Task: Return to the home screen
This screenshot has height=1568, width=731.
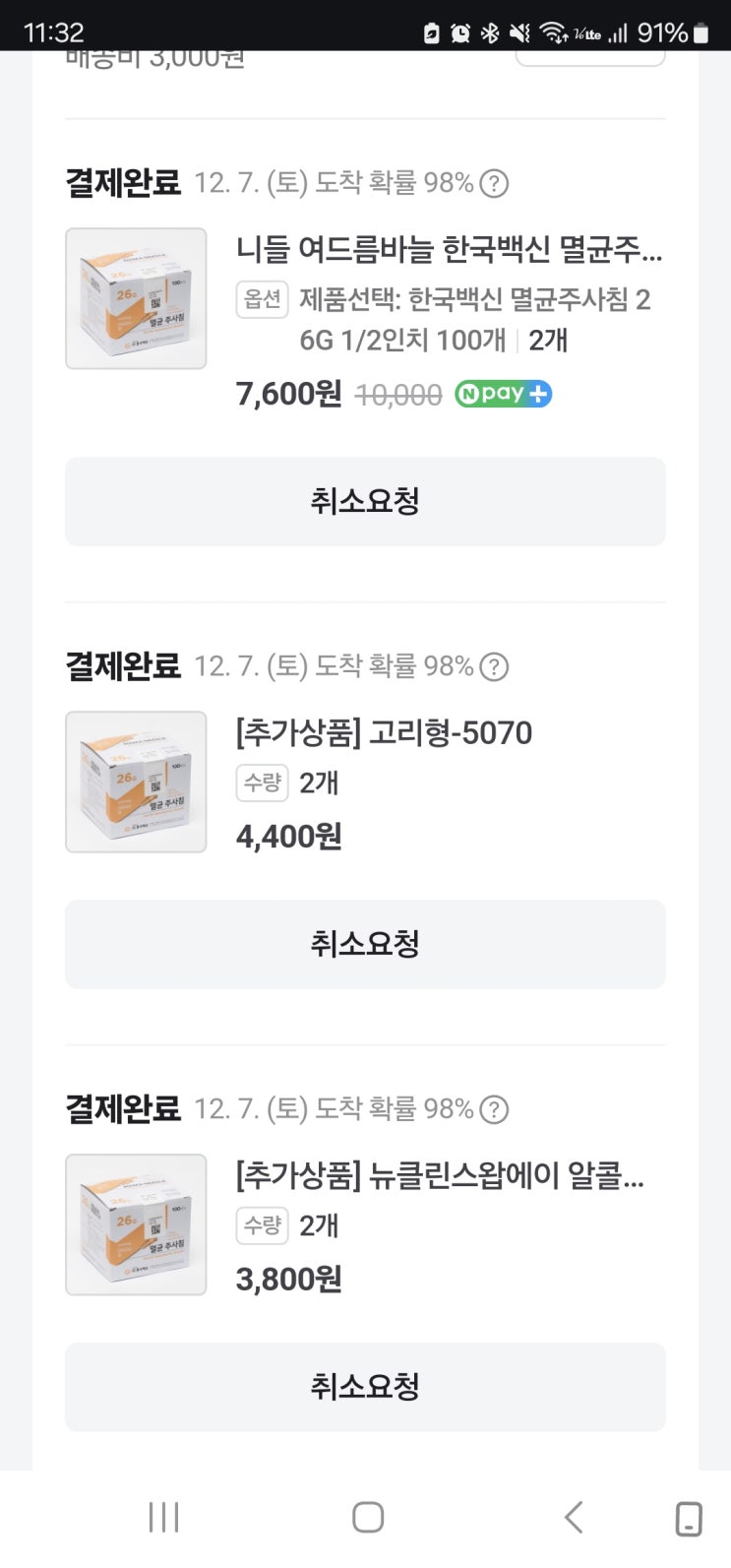Action: 367,1517
